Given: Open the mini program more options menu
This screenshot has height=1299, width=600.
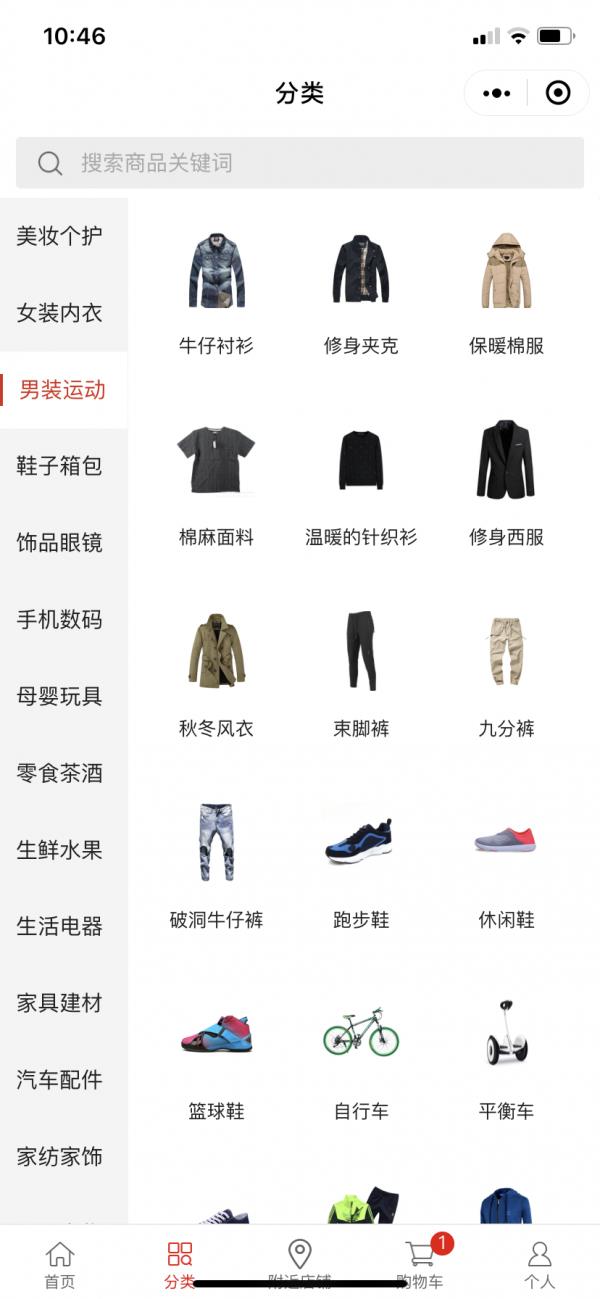Looking at the screenshot, I should (x=496, y=93).
